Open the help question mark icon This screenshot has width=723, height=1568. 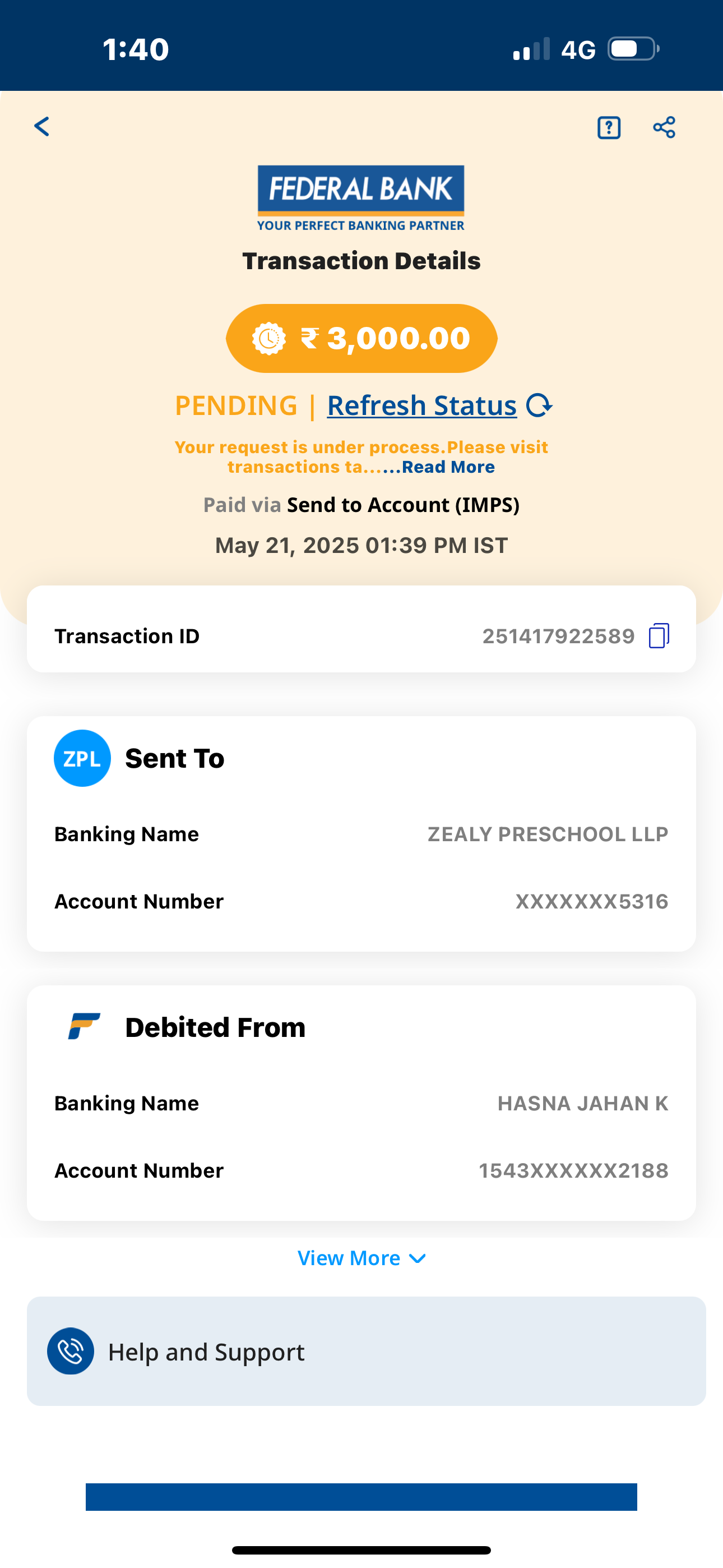click(x=609, y=128)
